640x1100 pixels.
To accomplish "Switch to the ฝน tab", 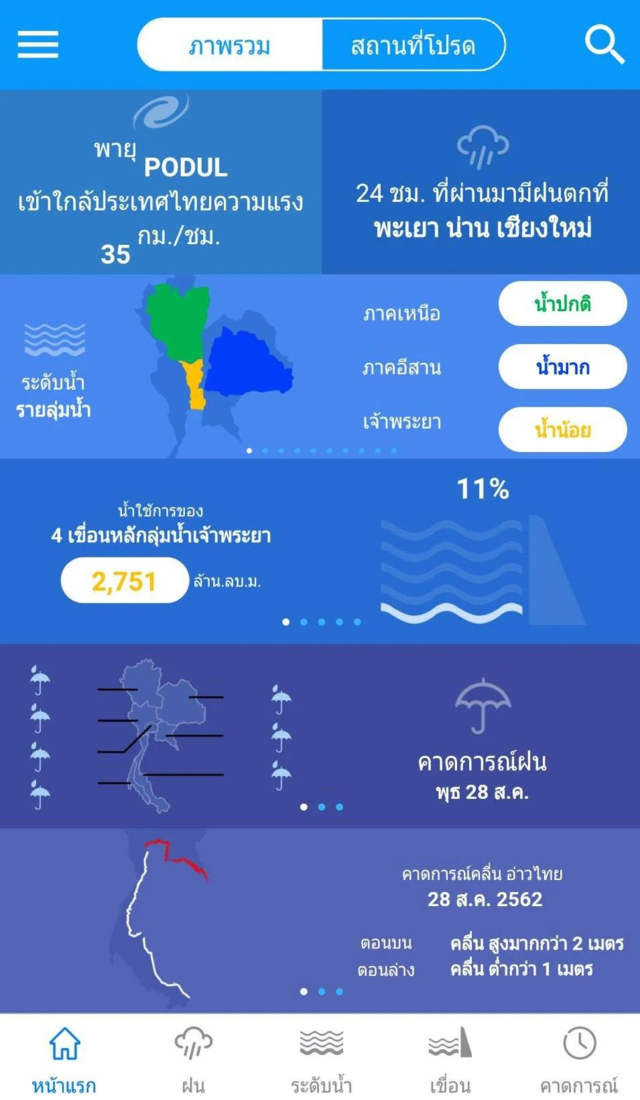I will [x=192, y=1058].
